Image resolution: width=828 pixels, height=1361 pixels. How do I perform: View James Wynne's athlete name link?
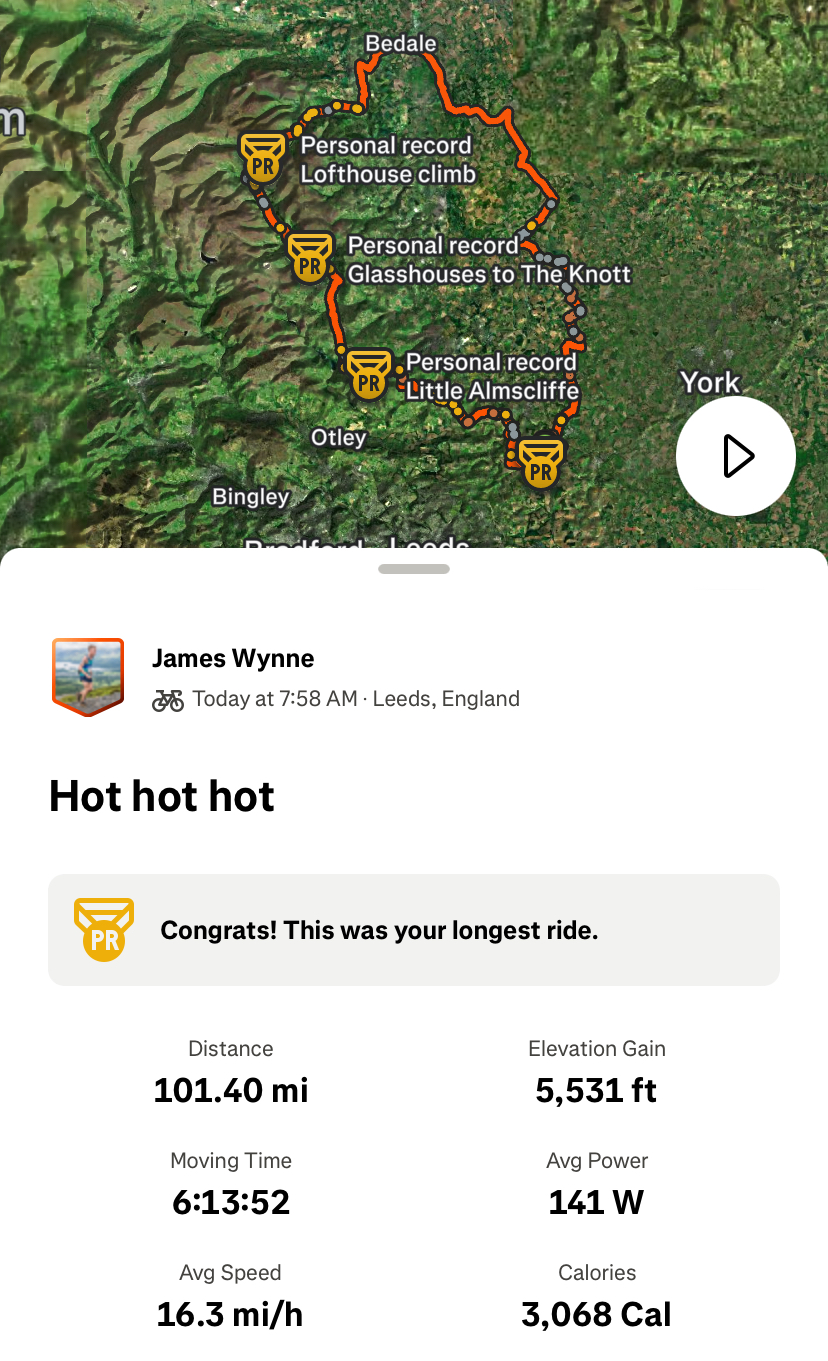[x=233, y=658]
